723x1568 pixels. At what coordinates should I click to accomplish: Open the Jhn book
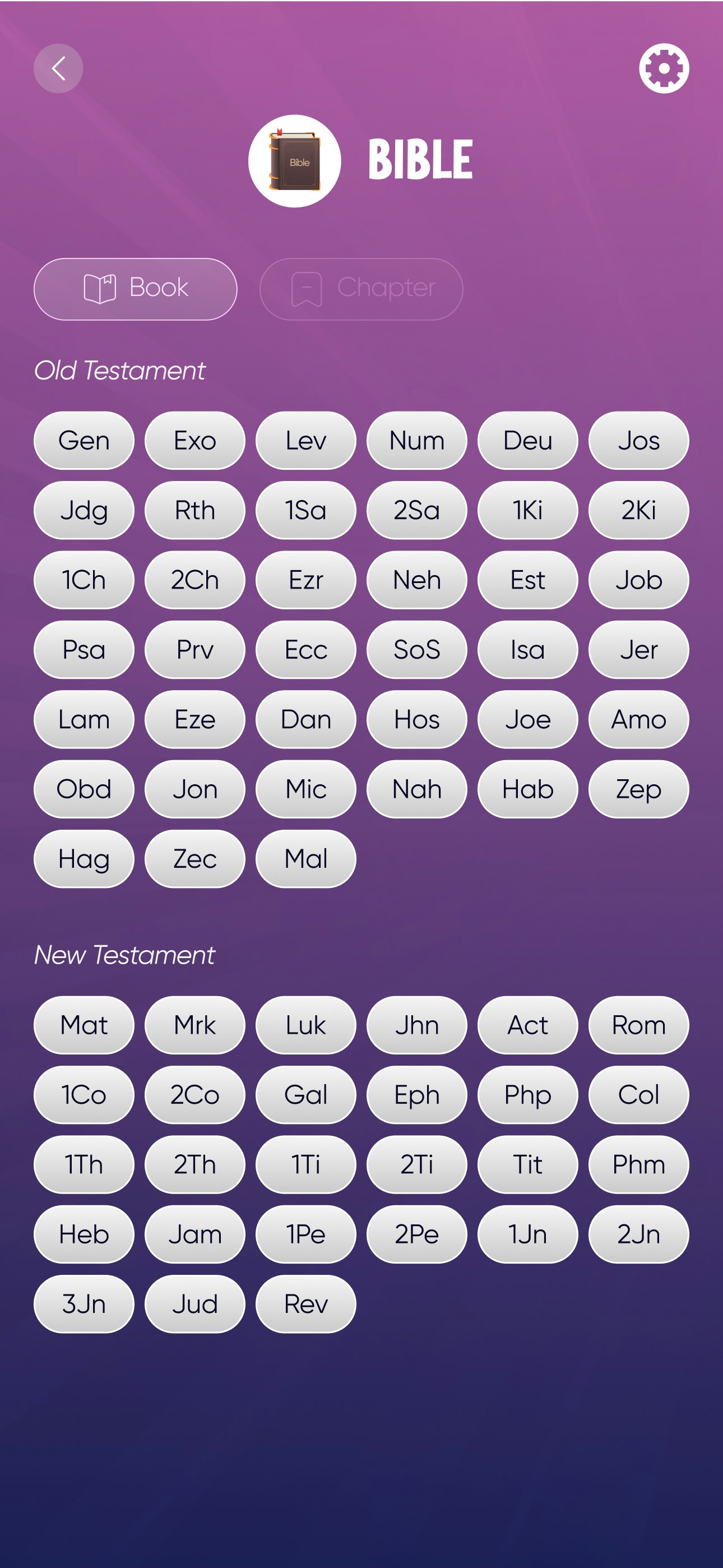pyautogui.click(x=416, y=1024)
